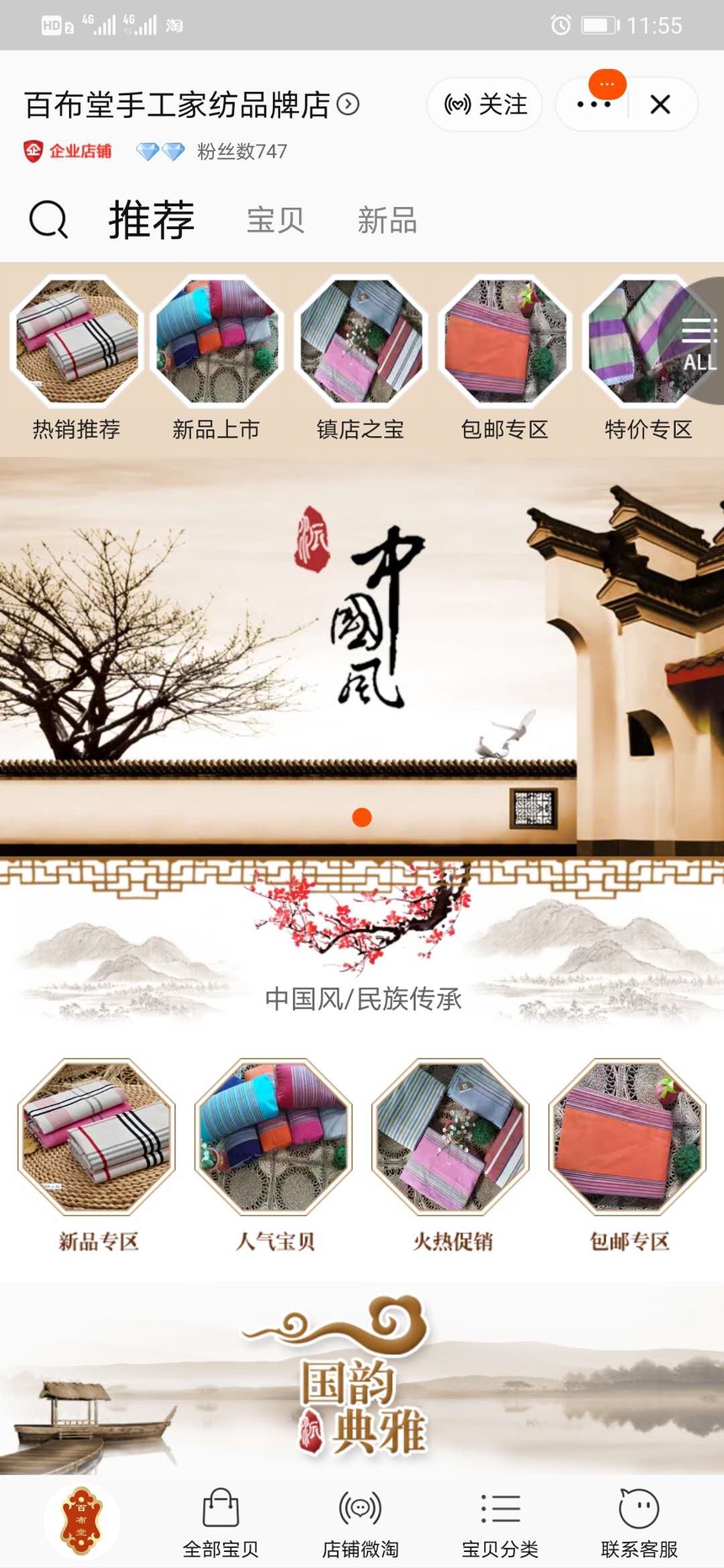The image size is (724, 1568).
Task: Contact support via 联系客服
Action: click(639, 1522)
